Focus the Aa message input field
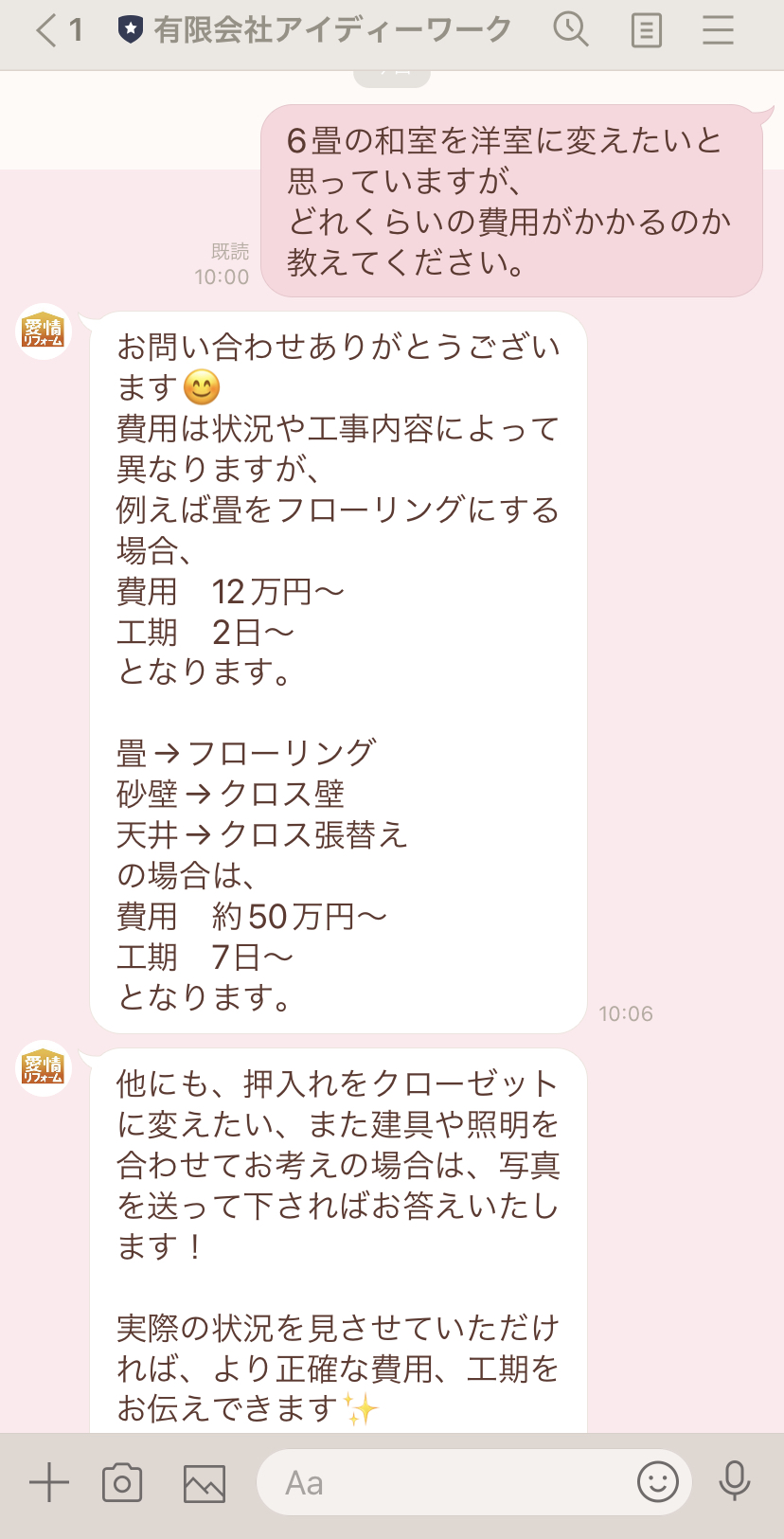This screenshot has width=784, height=1539. click(445, 1482)
